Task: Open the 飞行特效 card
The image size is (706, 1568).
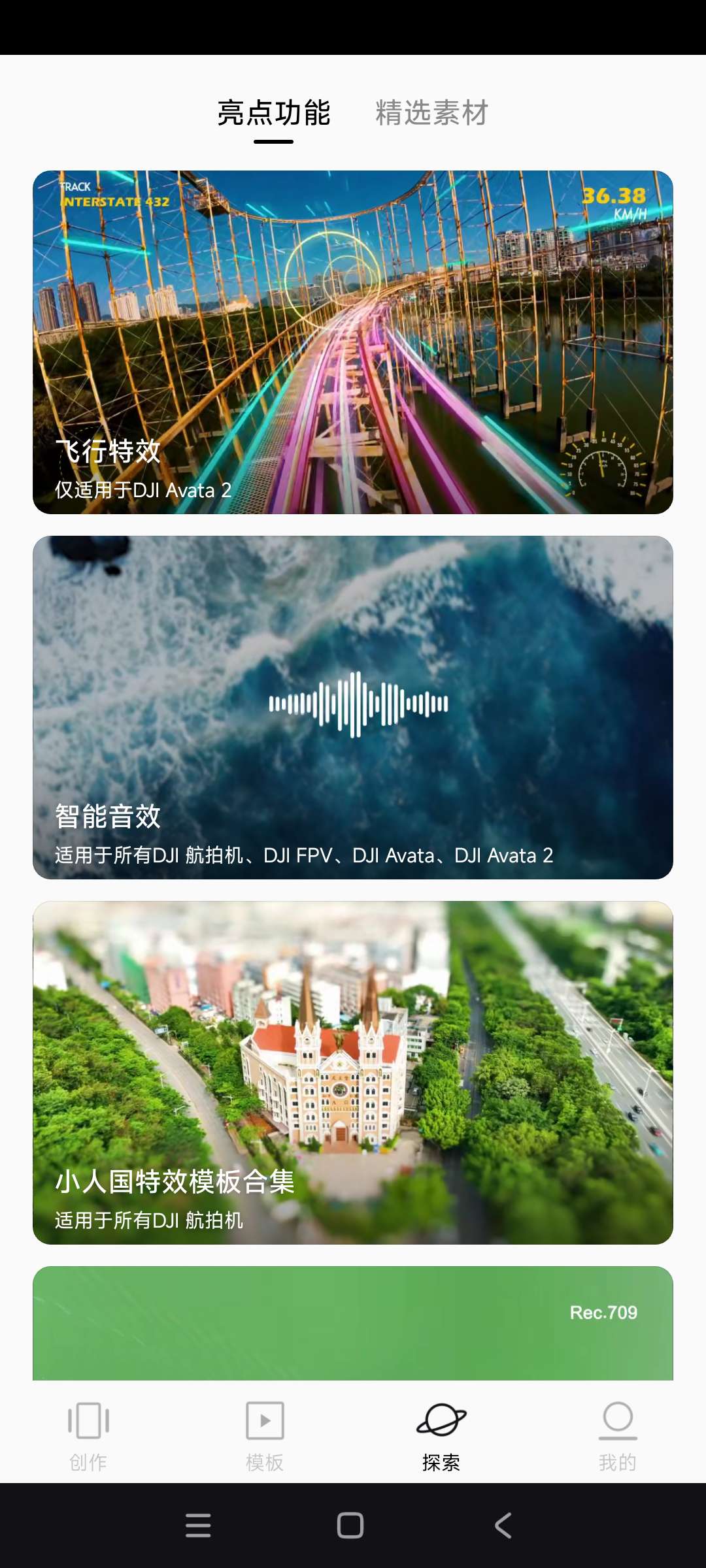Action: pyautogui.click(x=353, y=342)
